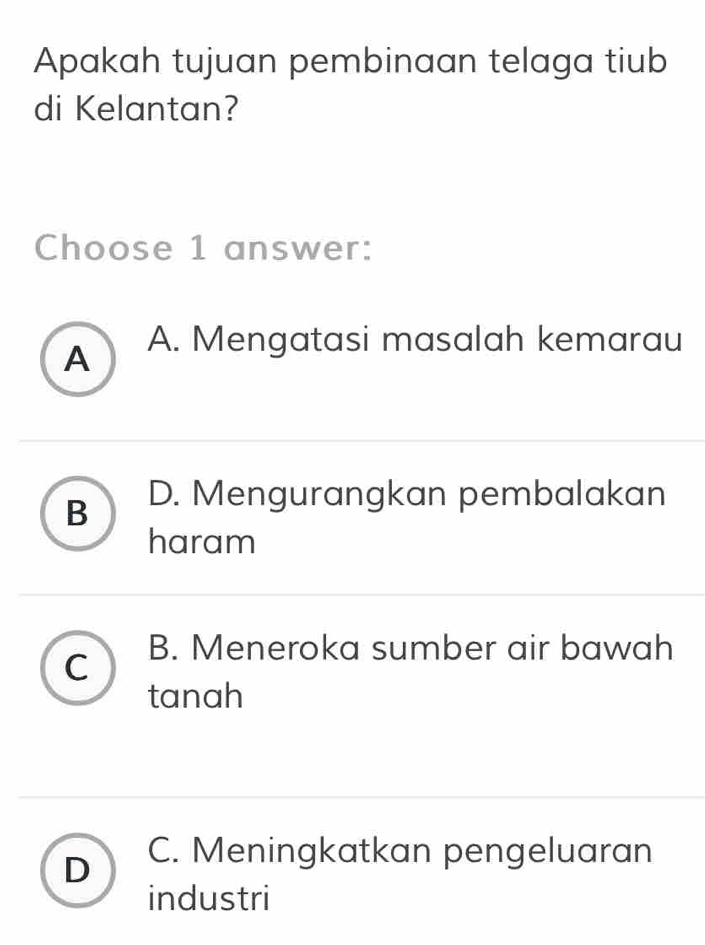Pick option C Meneroka sumber air bawah tanah
This screenshot has width=705, height=945.
(x=77, y=668)
